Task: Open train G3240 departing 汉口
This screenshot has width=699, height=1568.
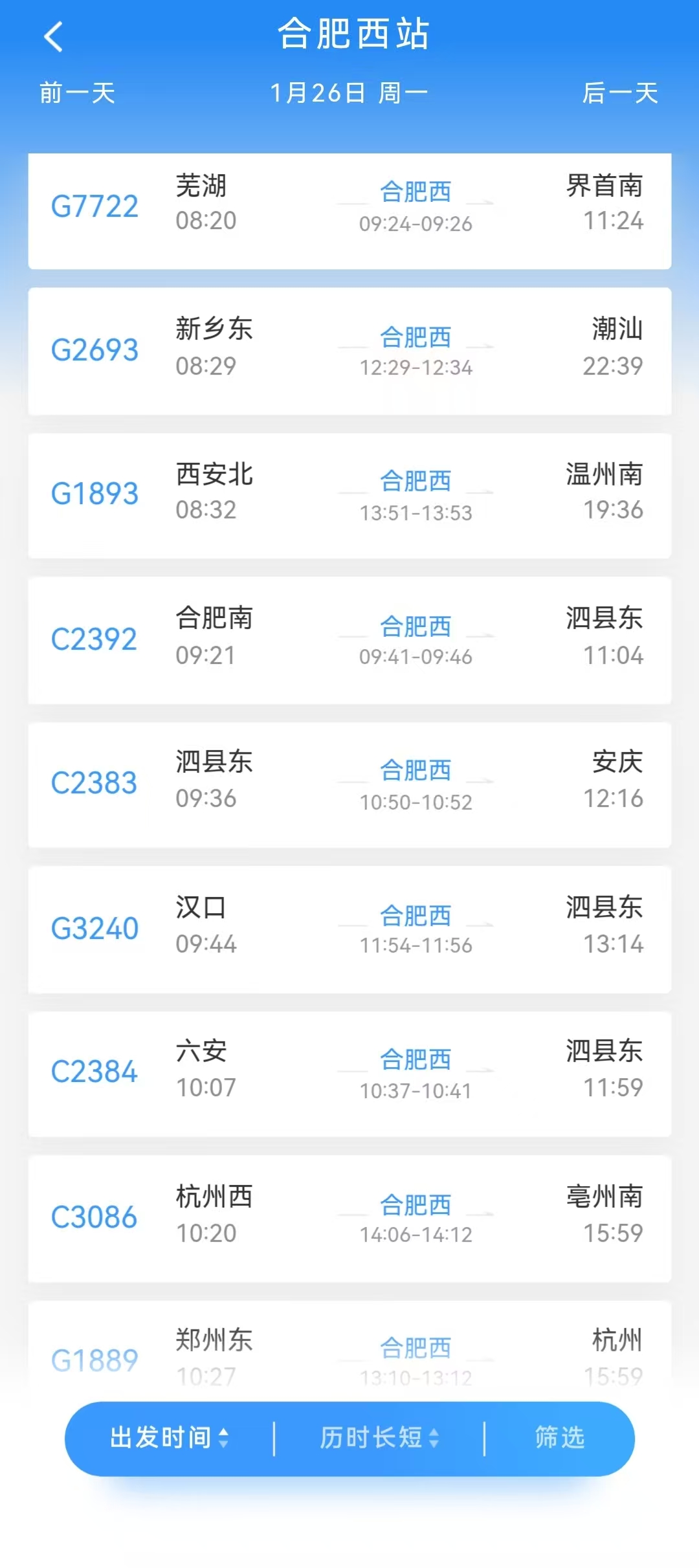Action: pos(349,929)
